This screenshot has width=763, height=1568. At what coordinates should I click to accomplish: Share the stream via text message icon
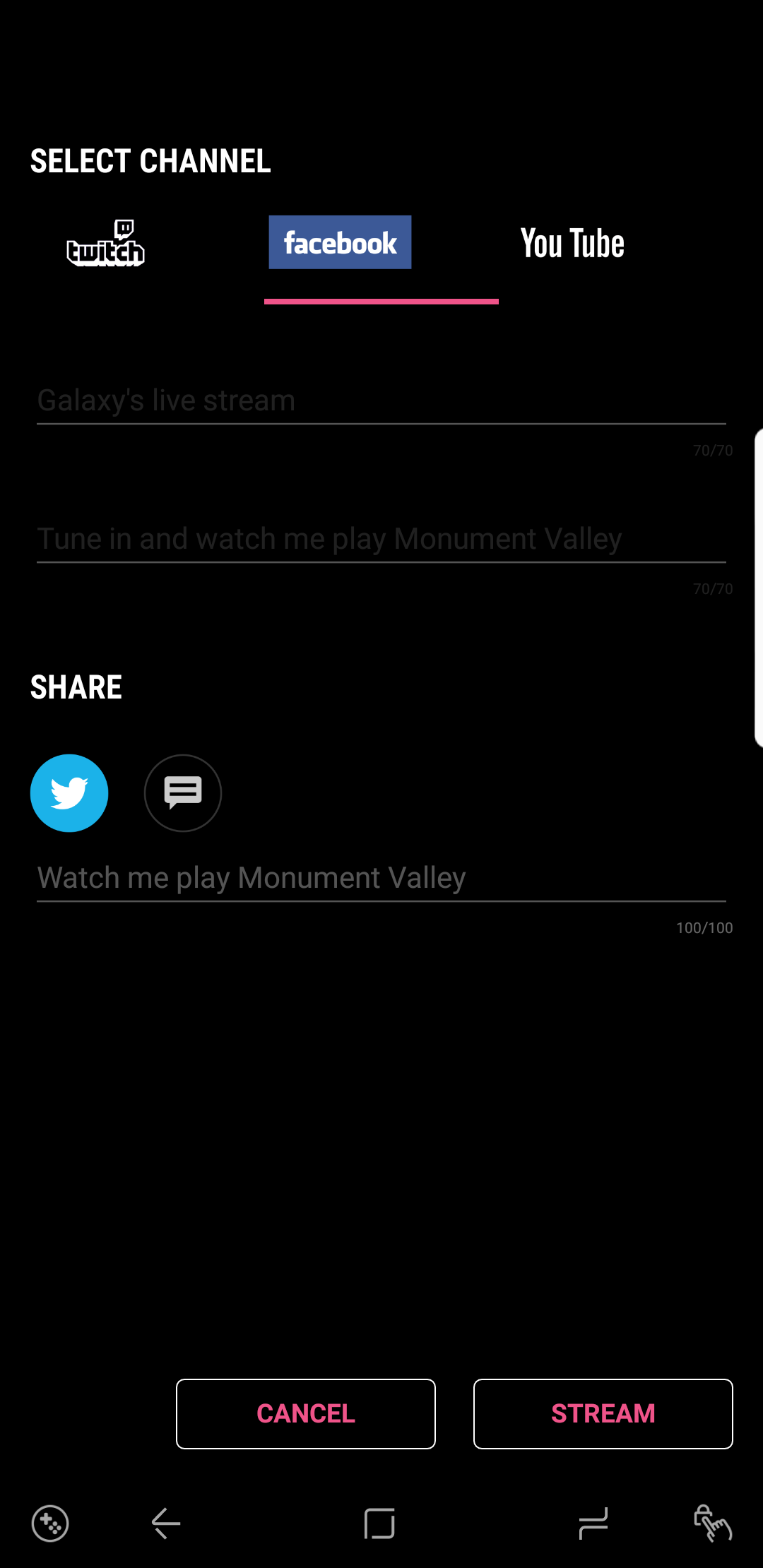[183, 793]
